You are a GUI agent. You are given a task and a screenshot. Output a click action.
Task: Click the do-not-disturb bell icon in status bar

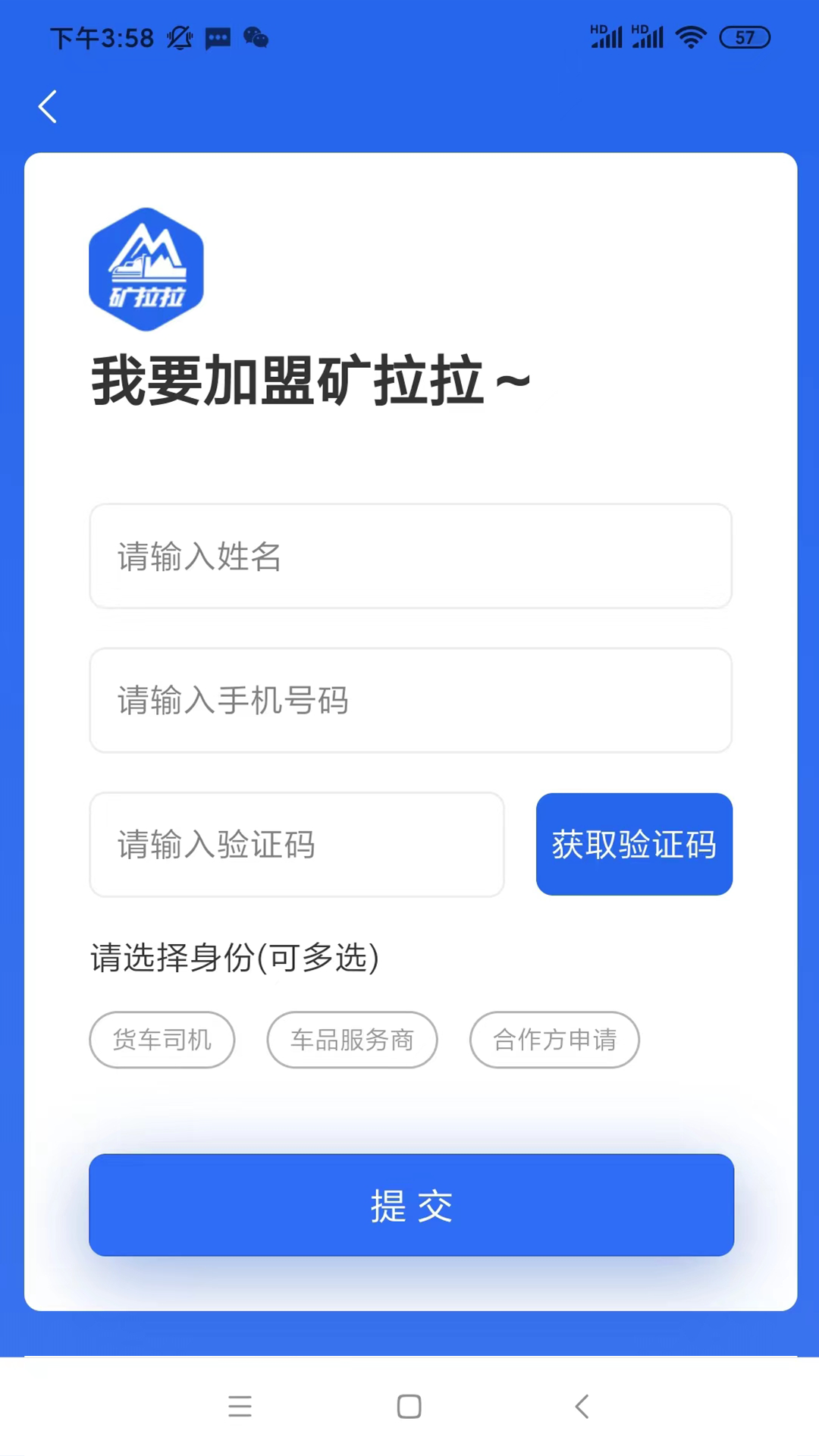coord(180,38)
